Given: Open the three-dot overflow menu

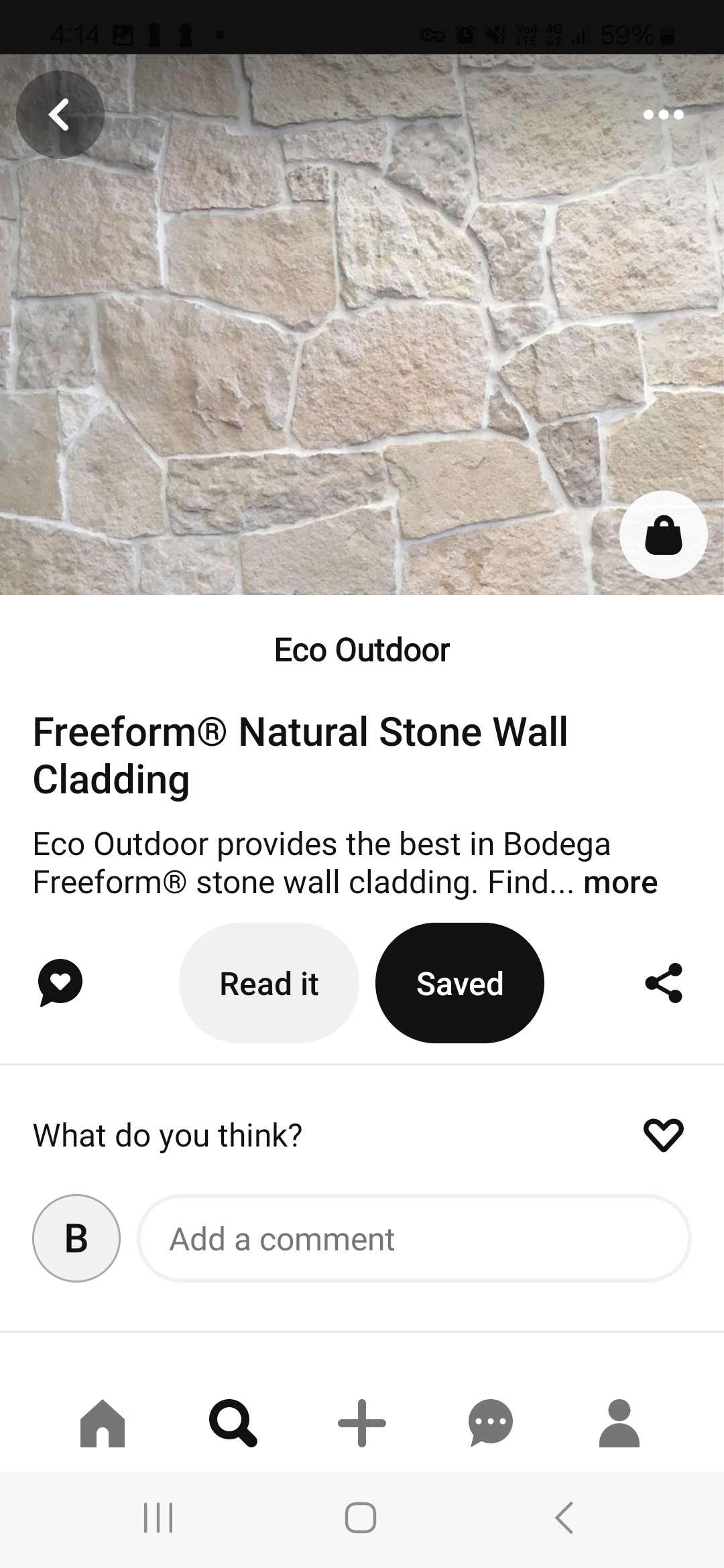Looking at the screenshot, I should 663,115.
